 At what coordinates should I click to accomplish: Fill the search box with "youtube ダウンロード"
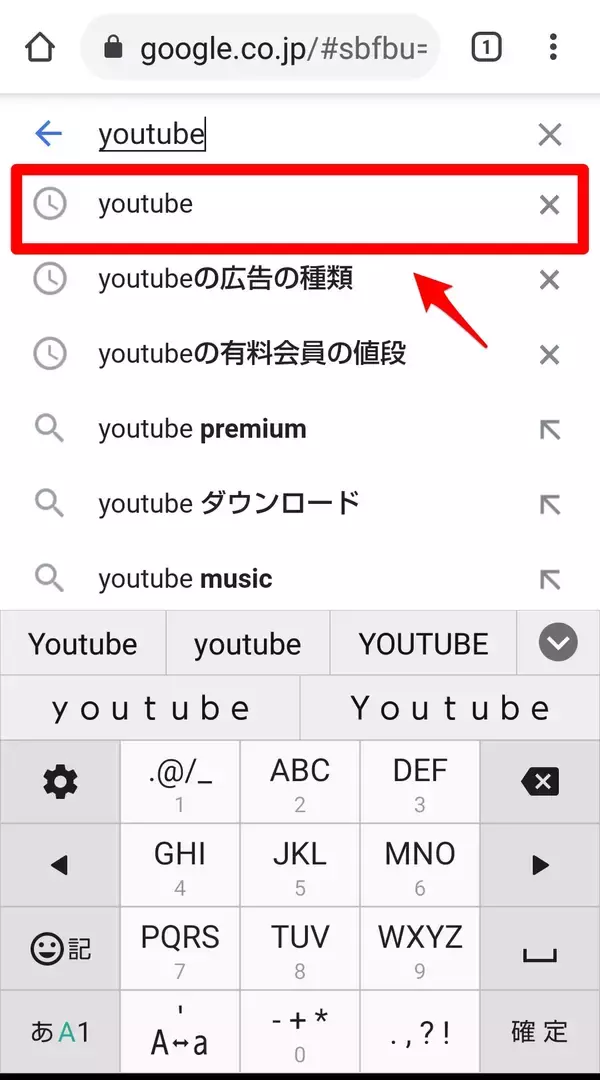click(549, 504)
